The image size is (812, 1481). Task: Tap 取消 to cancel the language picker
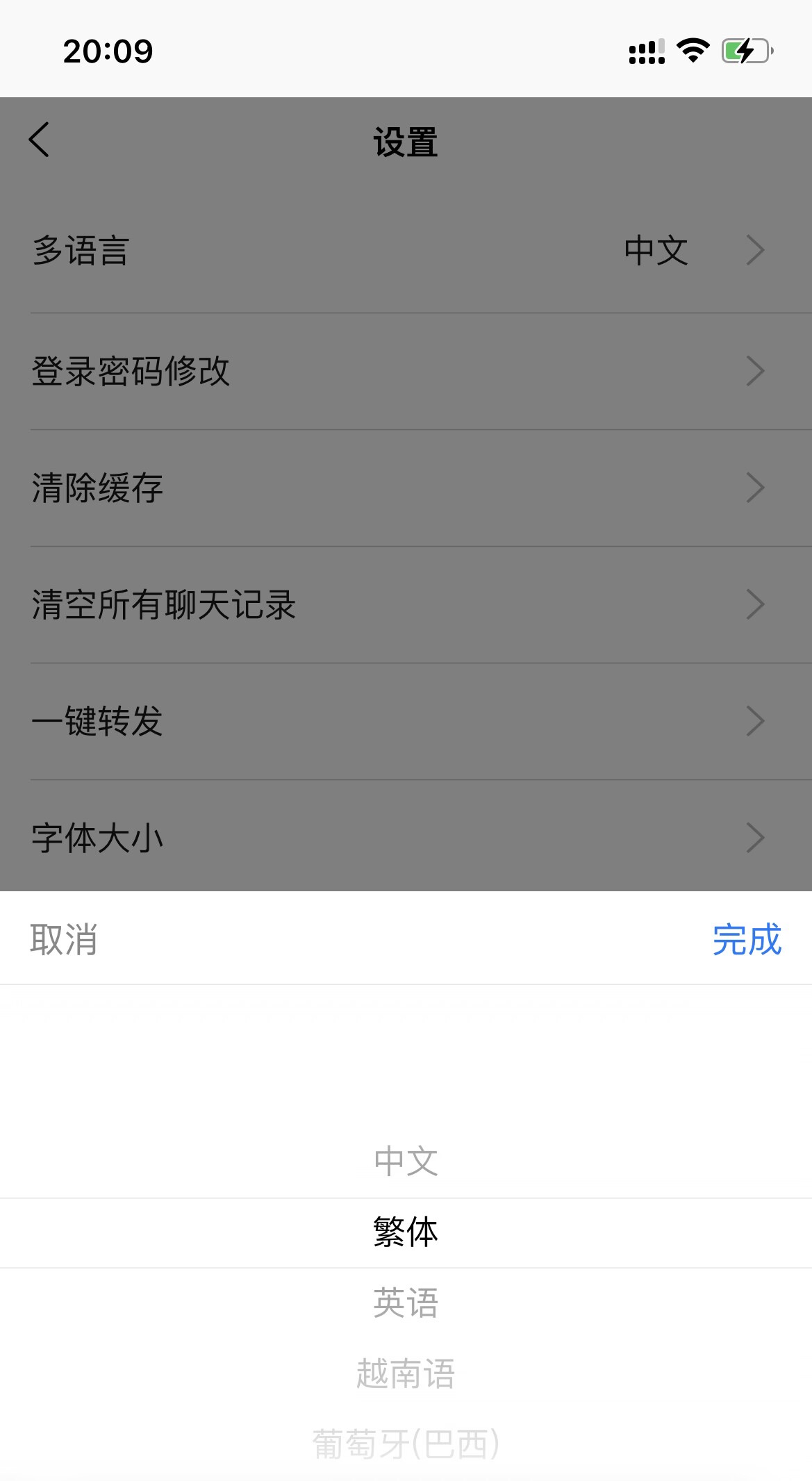pos(63,939)
